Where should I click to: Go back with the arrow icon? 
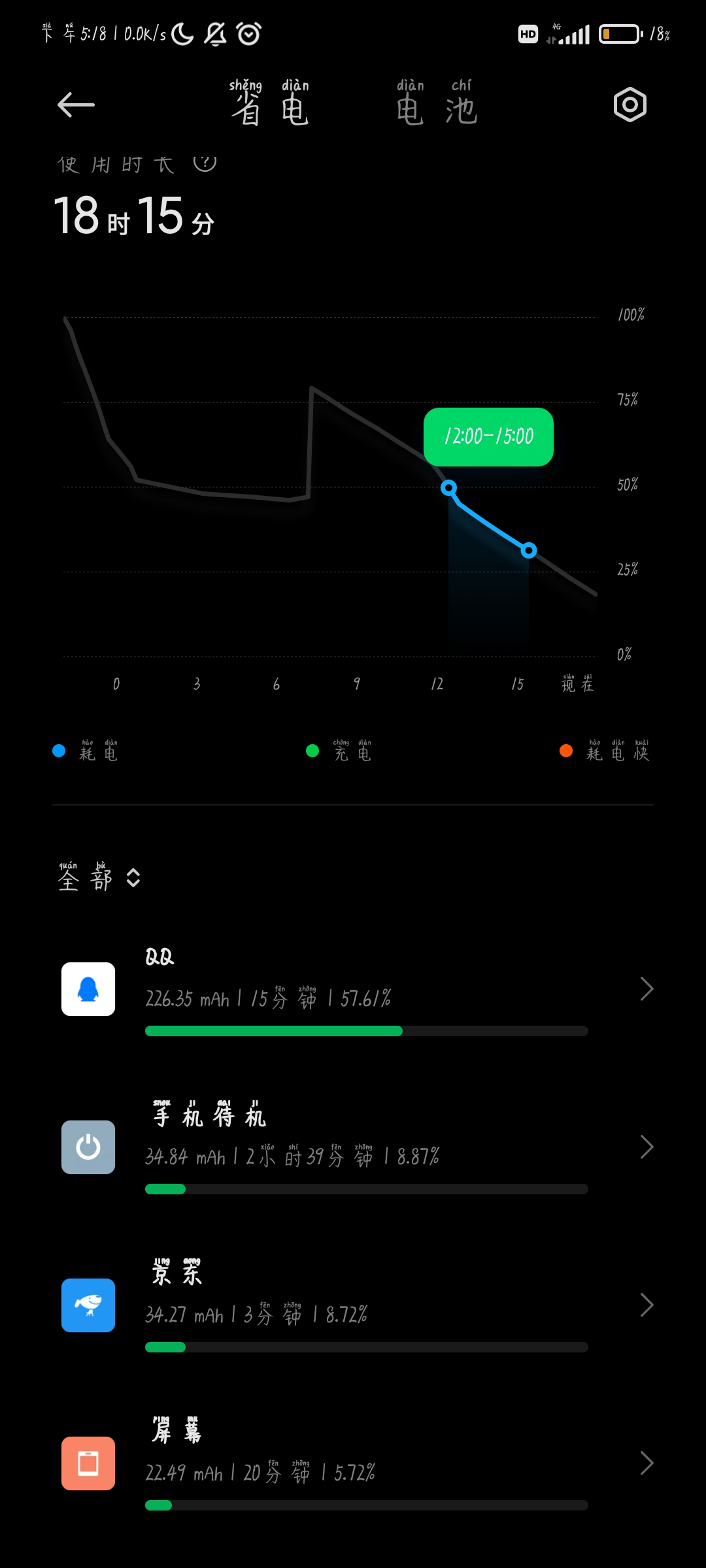coord(76,105)
